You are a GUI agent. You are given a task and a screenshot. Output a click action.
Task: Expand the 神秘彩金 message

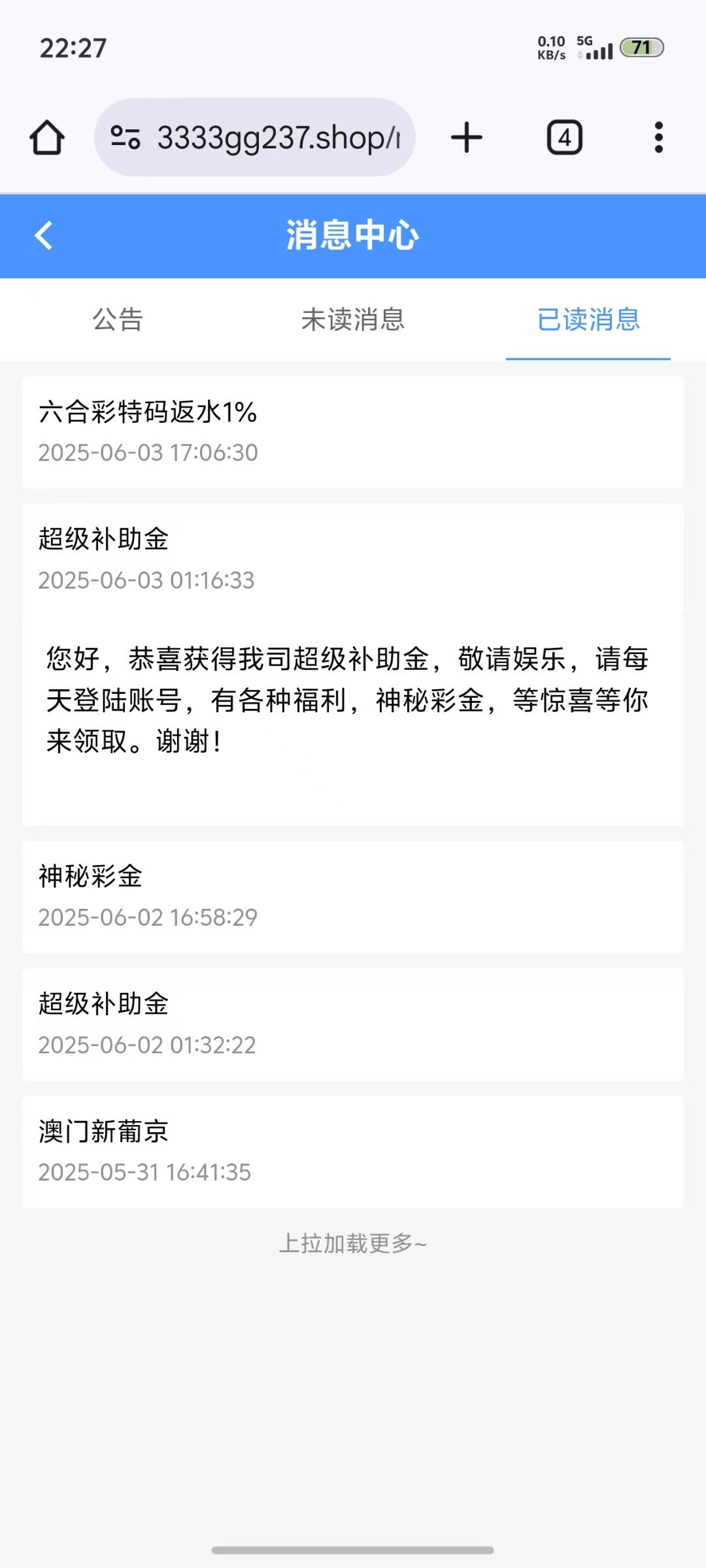[x=353, y=896]
